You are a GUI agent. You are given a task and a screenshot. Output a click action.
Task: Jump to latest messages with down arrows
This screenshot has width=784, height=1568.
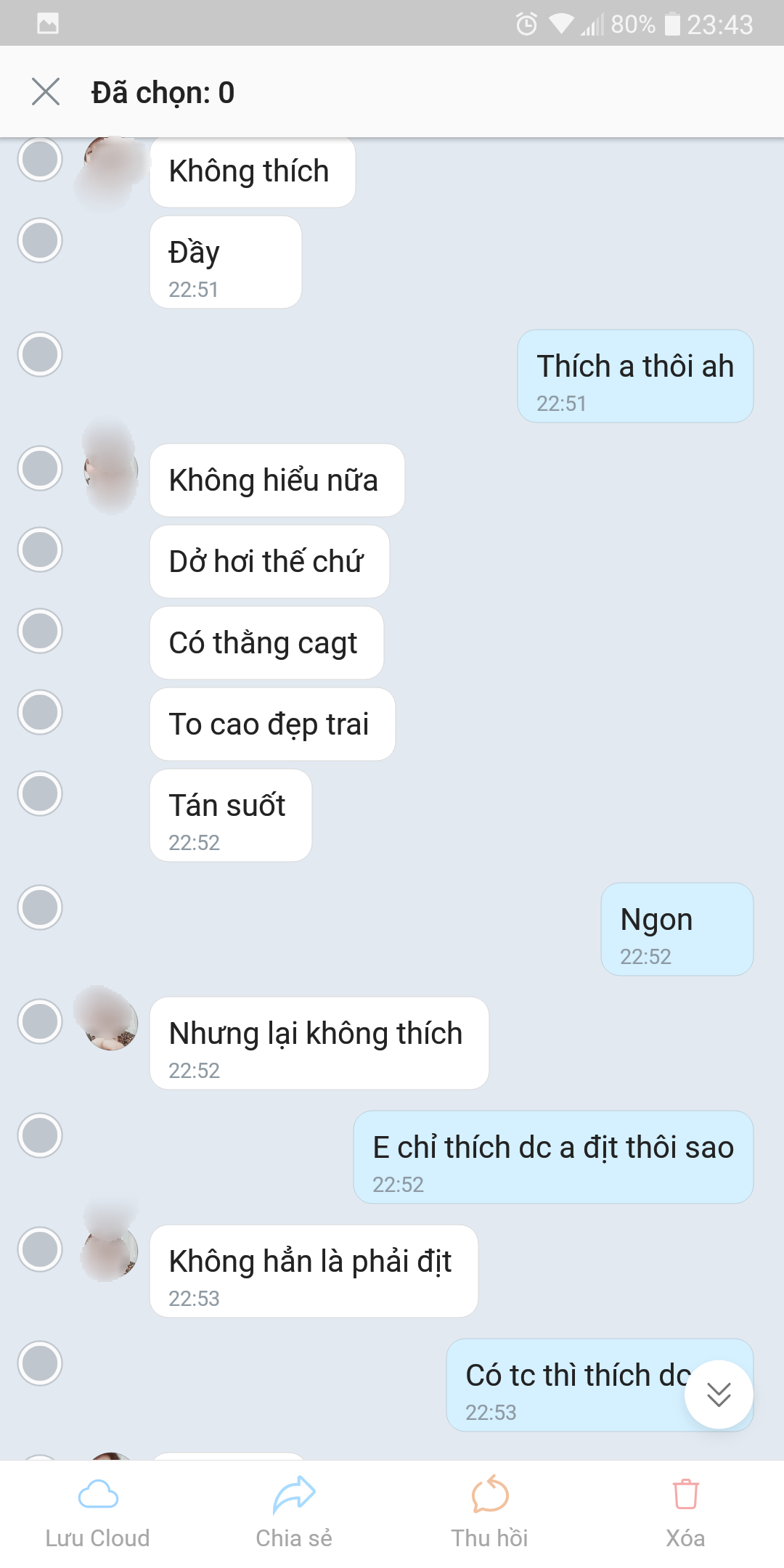(719, 1395)
